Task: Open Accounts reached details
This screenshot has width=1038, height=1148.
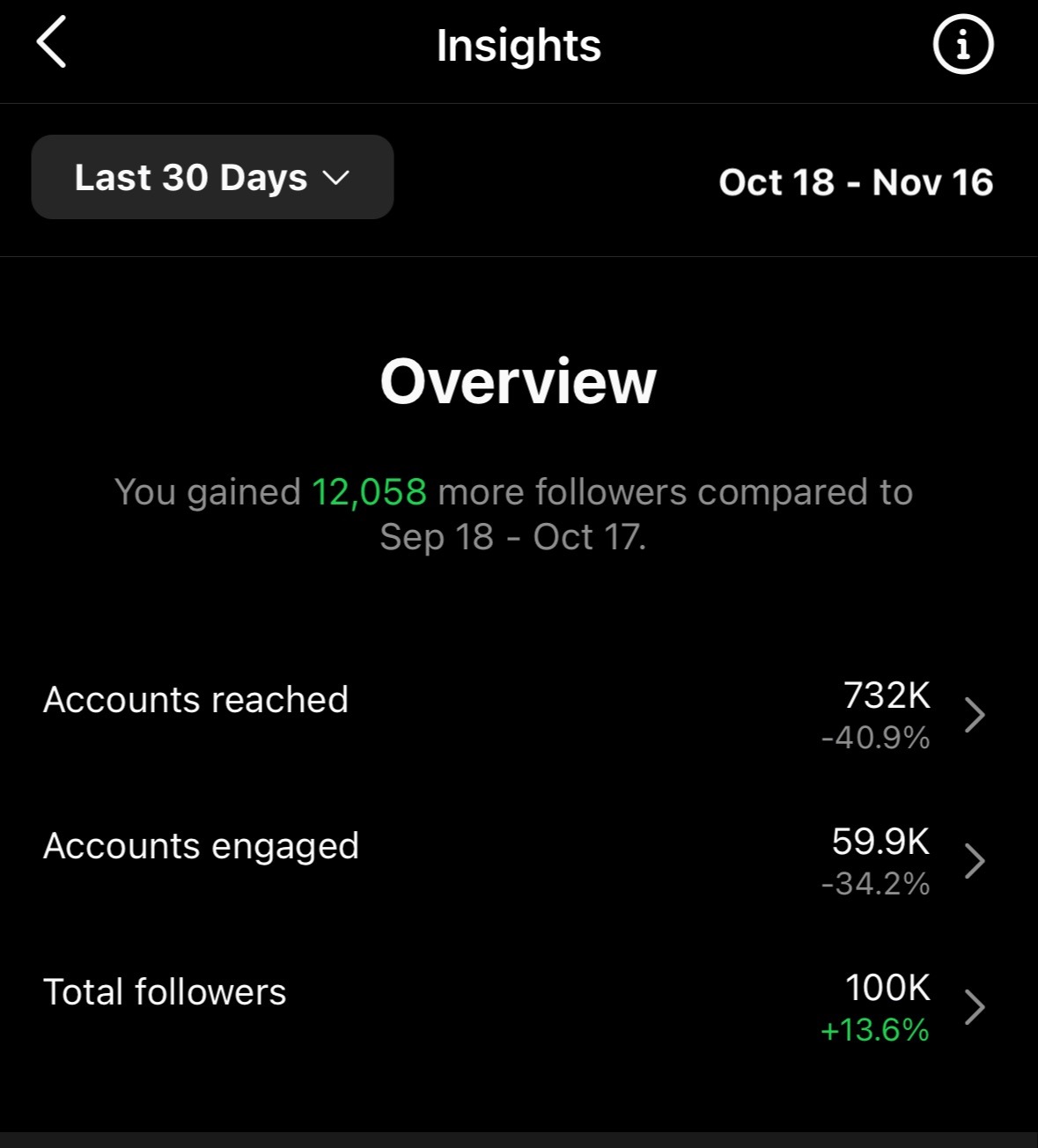Action: 519,715
